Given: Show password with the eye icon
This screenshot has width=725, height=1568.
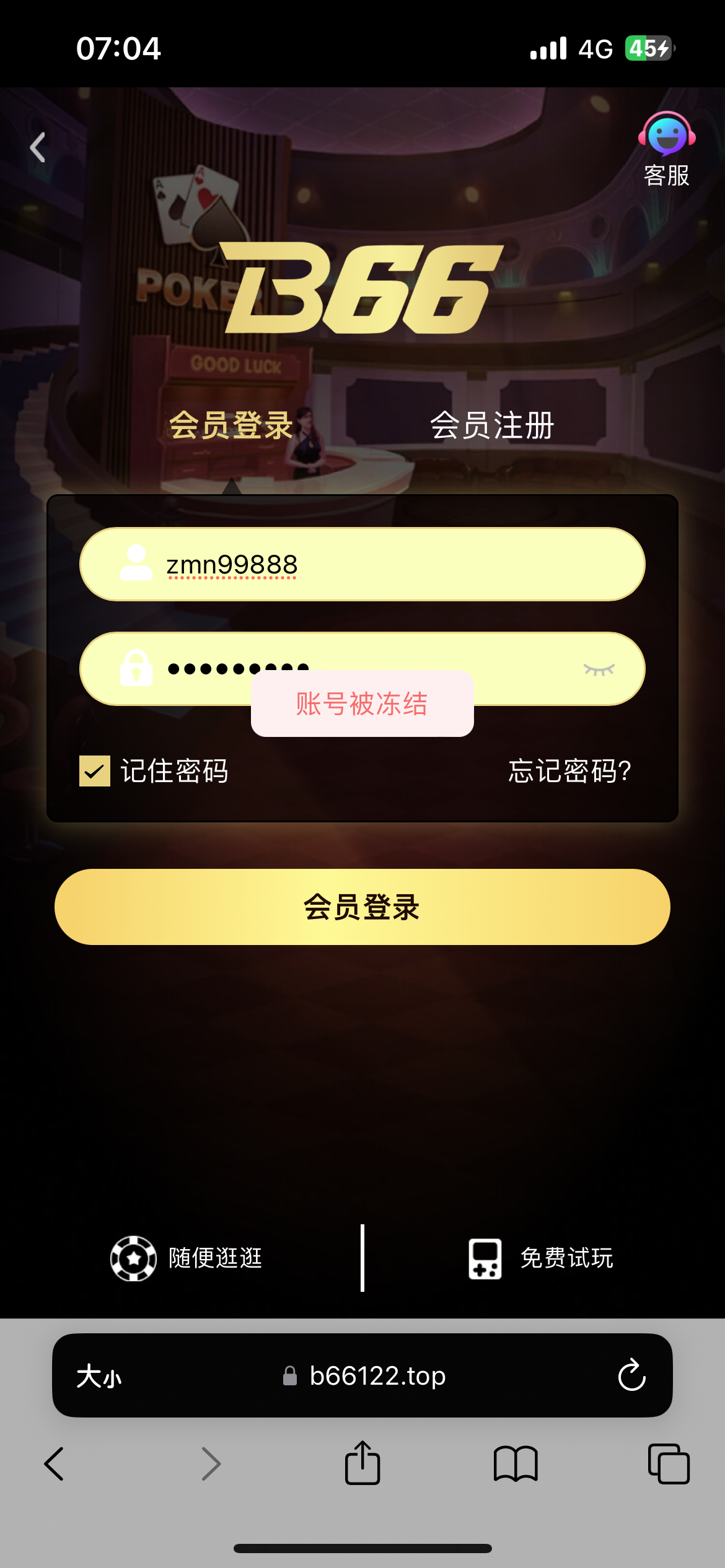Looking at the screenshot, I should pyautogui.click(x=599, y=669).
